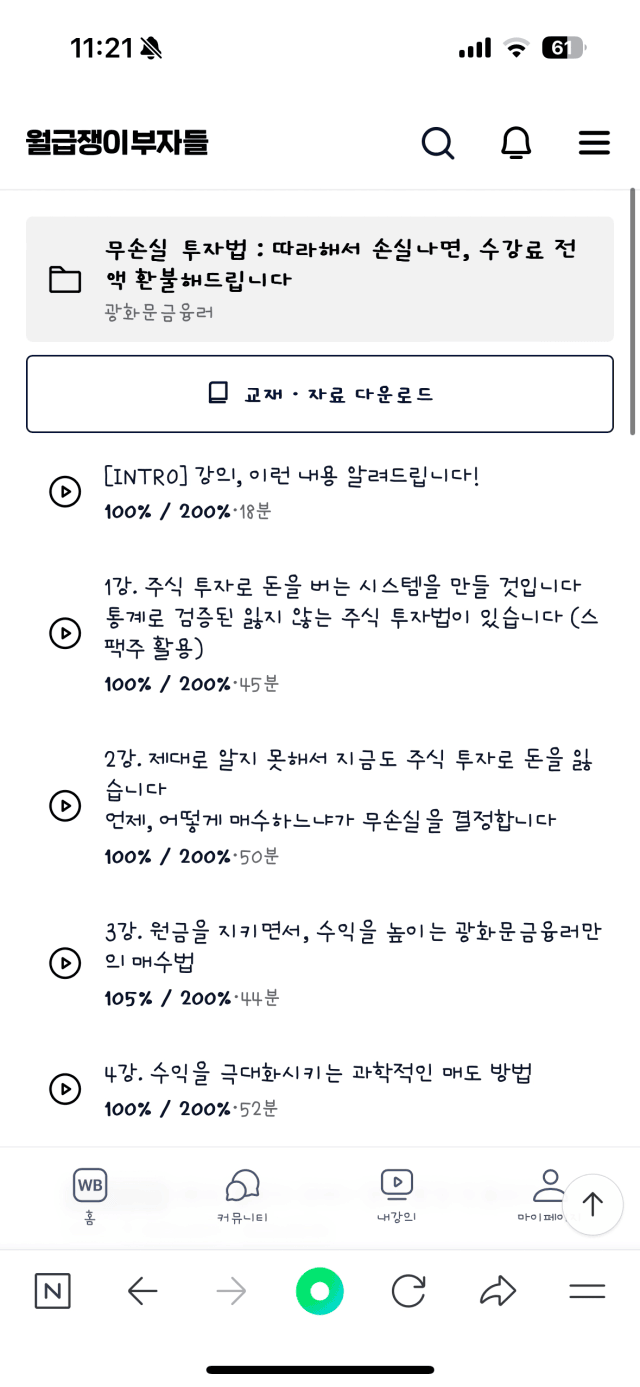Tap the 교재·자료 다운로드 button

pos(320,394)
